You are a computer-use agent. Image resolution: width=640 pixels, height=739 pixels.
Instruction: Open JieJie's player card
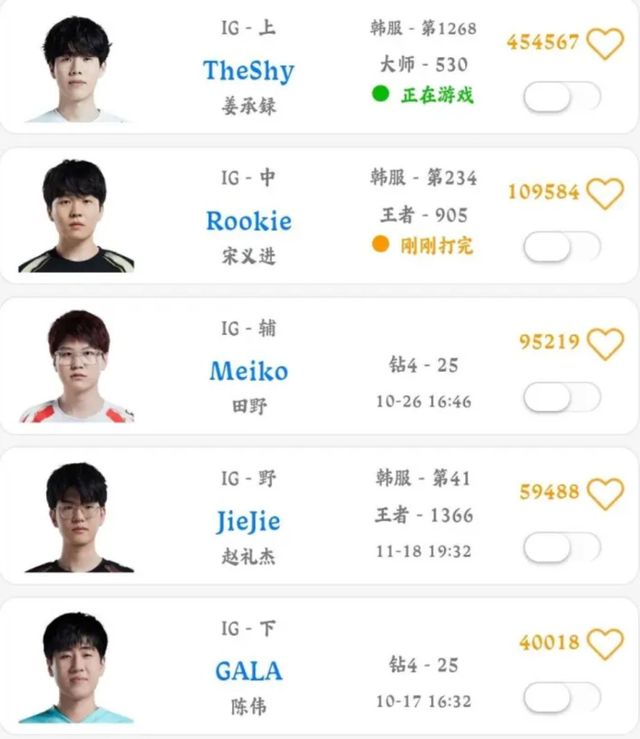coord(248,521)
